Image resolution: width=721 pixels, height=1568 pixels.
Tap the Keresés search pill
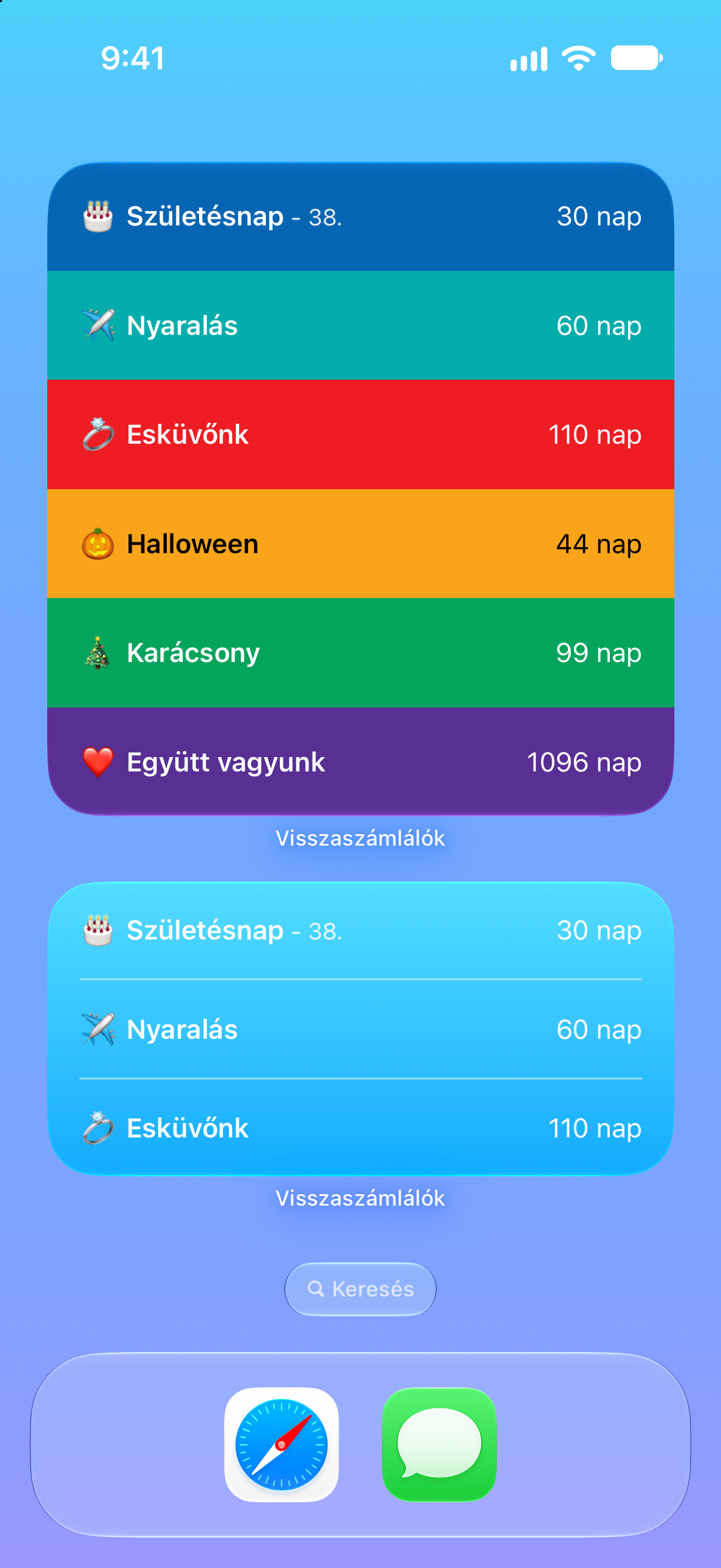pyautogui.click(x=360, y=1289)
